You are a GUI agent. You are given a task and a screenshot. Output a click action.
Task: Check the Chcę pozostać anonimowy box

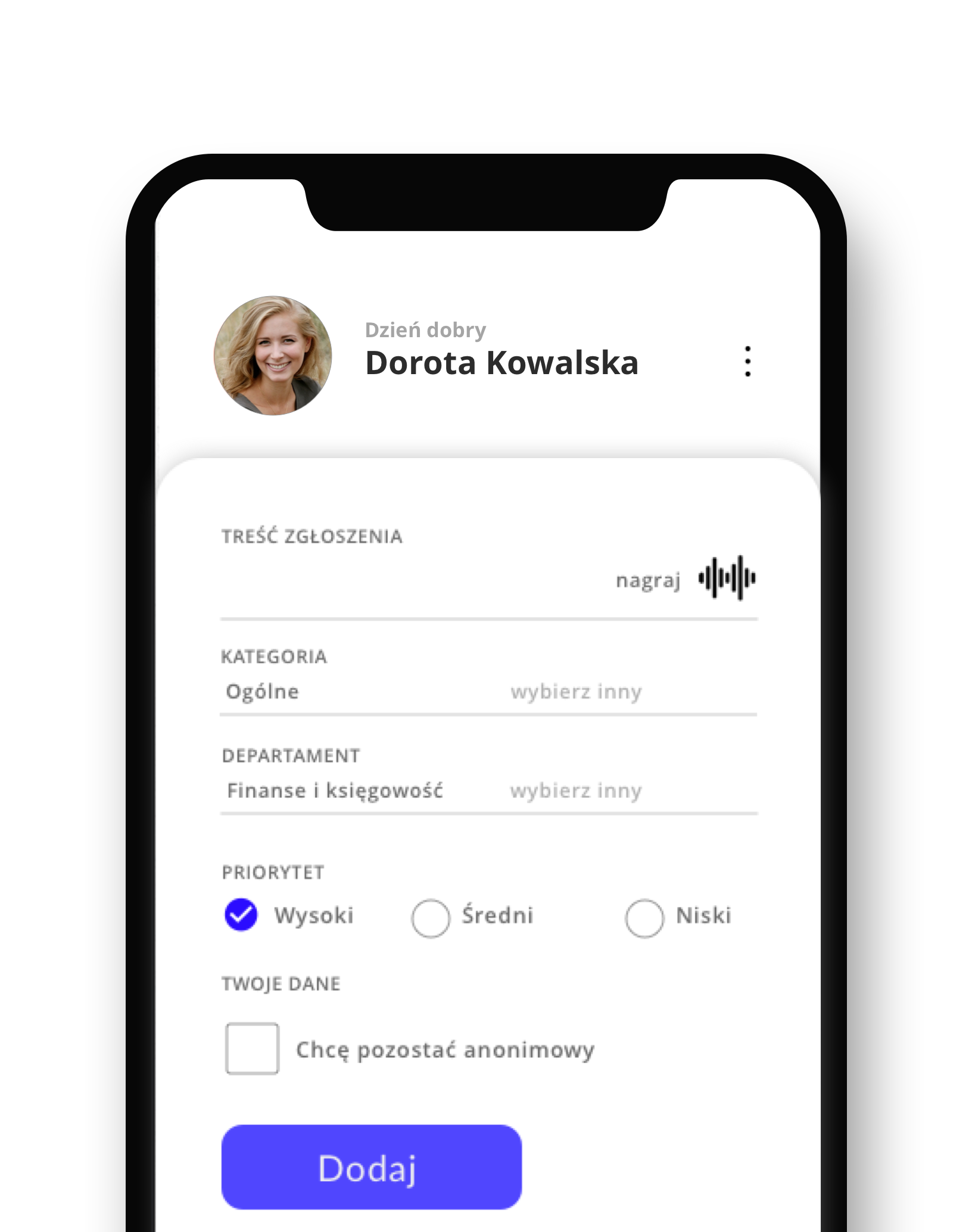tap(252, 1049)
